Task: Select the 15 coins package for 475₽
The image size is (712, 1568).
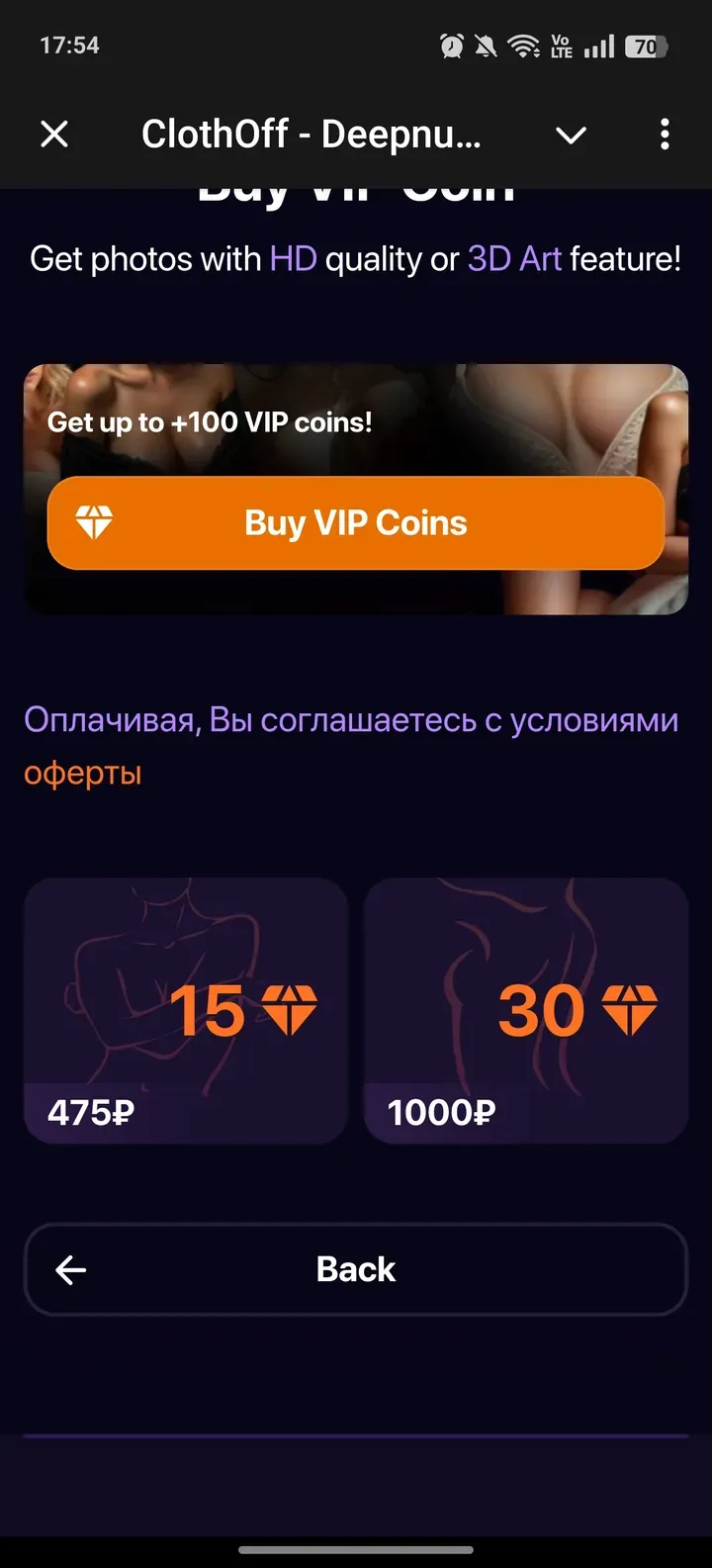Action: [186, 1011]
